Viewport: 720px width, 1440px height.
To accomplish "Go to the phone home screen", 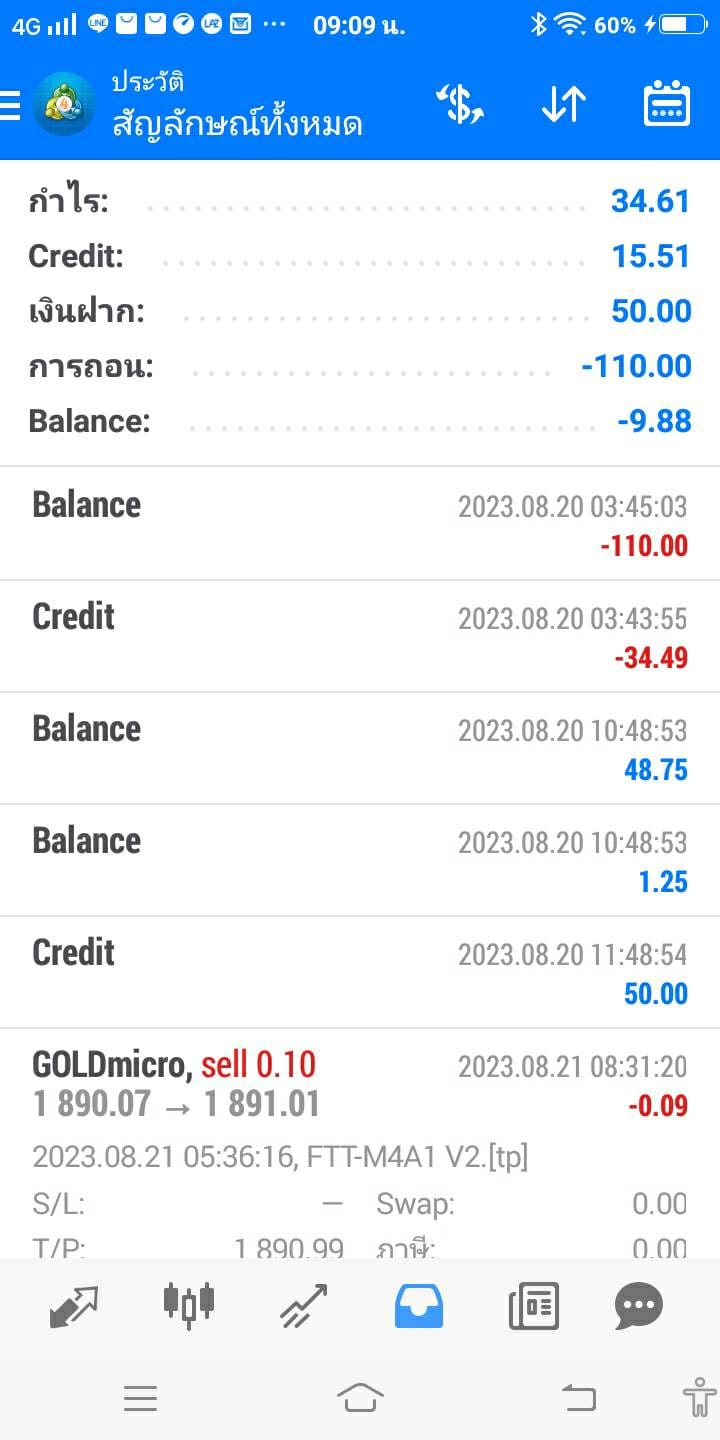I will click(360, 1397).
